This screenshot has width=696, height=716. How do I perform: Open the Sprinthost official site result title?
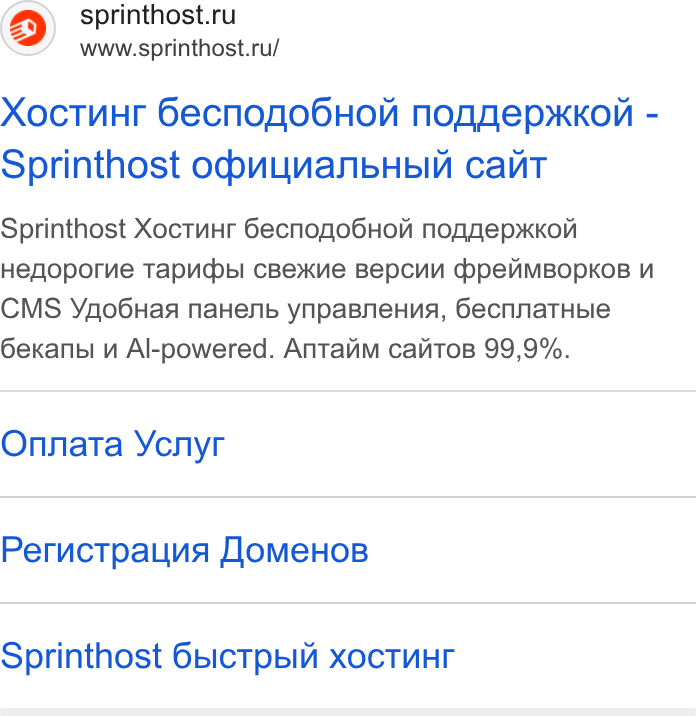point(329,138)
